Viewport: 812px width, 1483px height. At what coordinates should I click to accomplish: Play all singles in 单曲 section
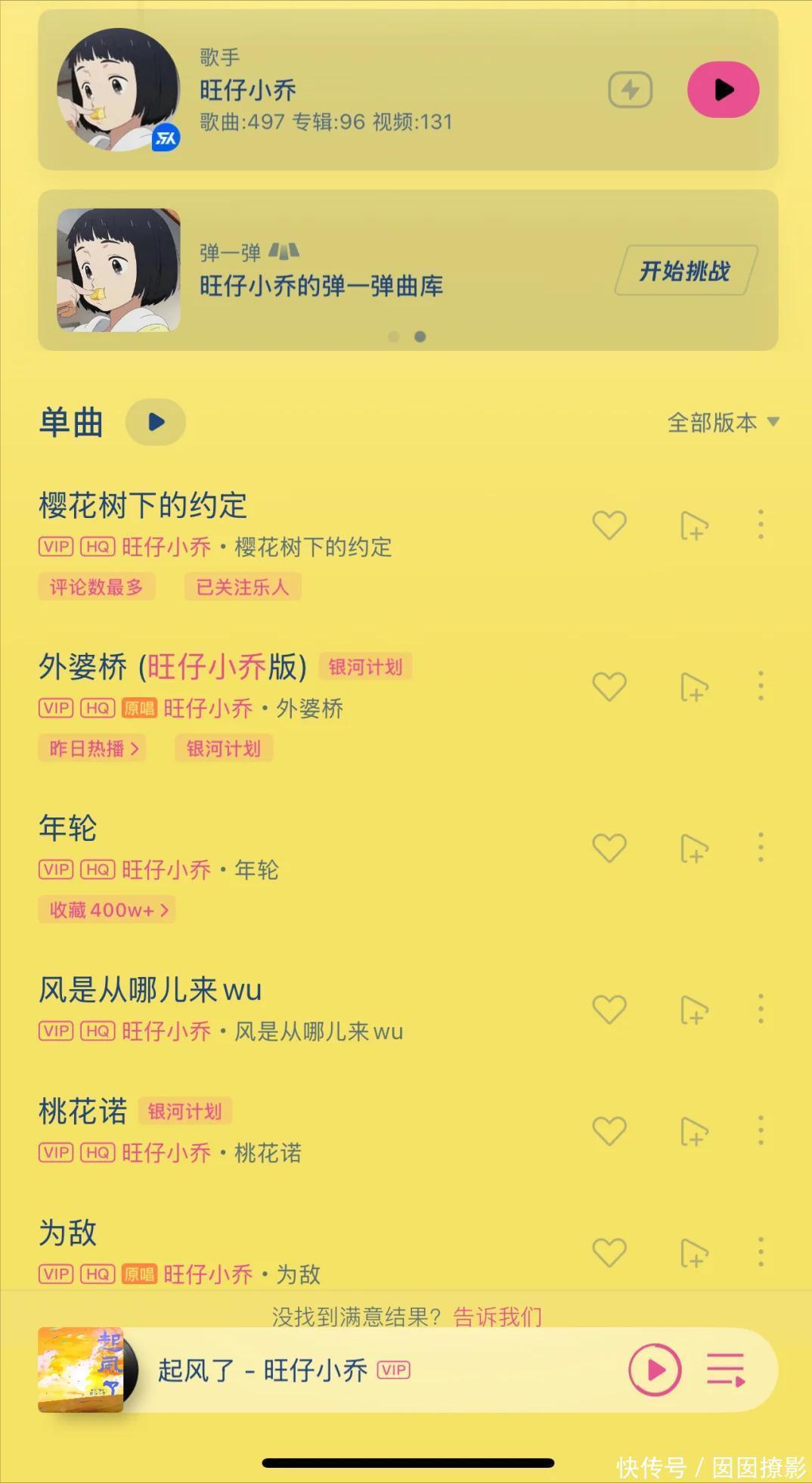[x=156, y=422]
